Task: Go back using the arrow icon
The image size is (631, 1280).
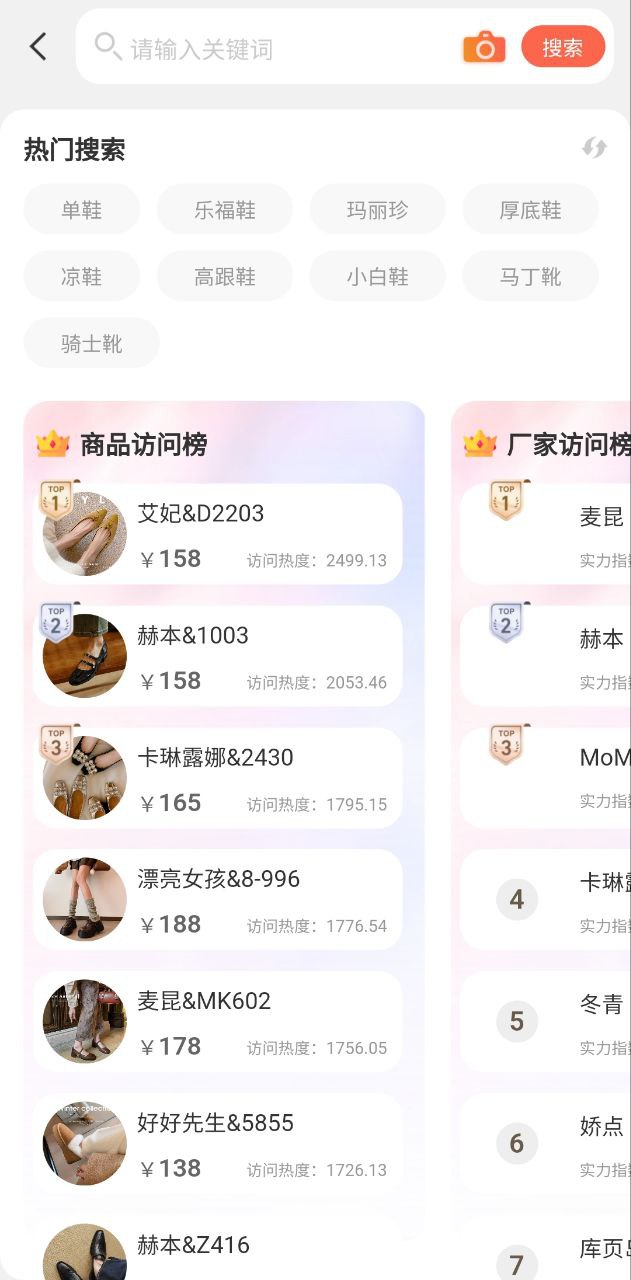Action: tap(38, 46)
